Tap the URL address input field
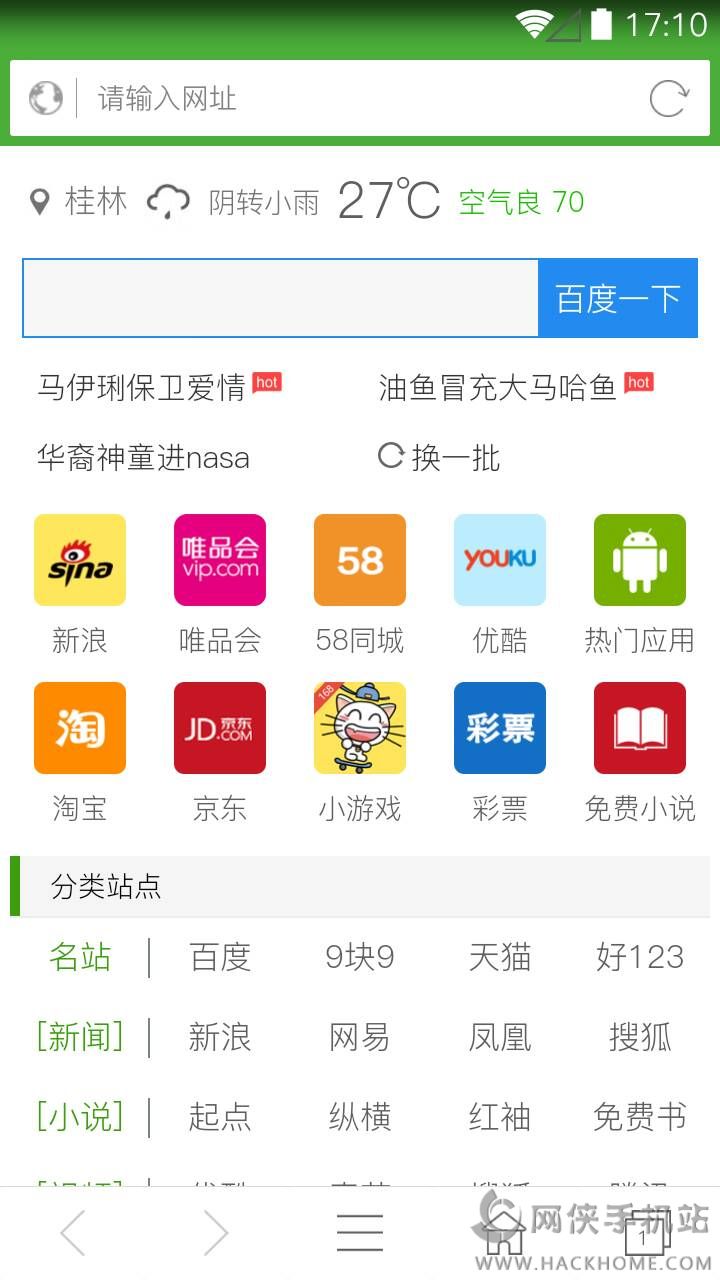 point(360,98)
